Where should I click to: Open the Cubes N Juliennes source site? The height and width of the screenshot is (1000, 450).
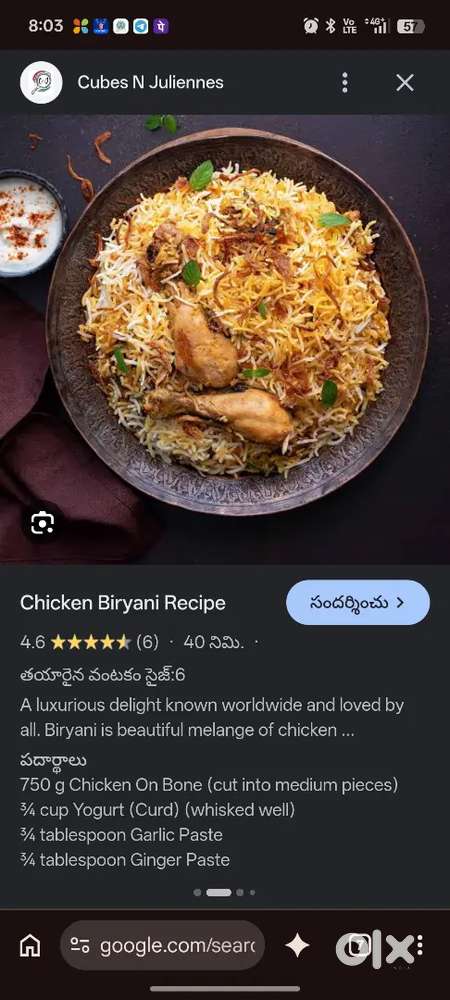[150, 82]
